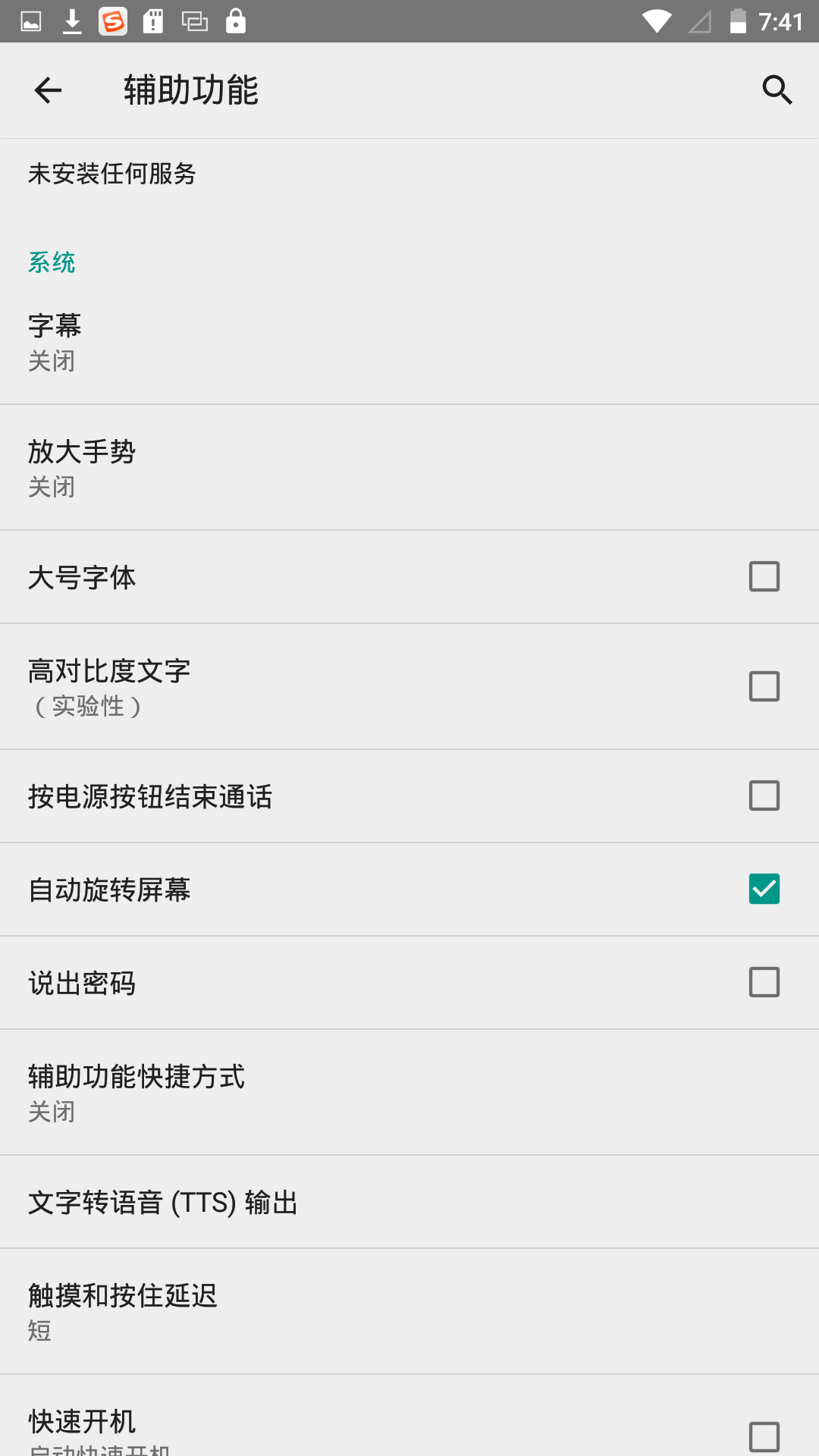
Task: Enable 说出密码 checkbox
Action: tap(764, 982)
